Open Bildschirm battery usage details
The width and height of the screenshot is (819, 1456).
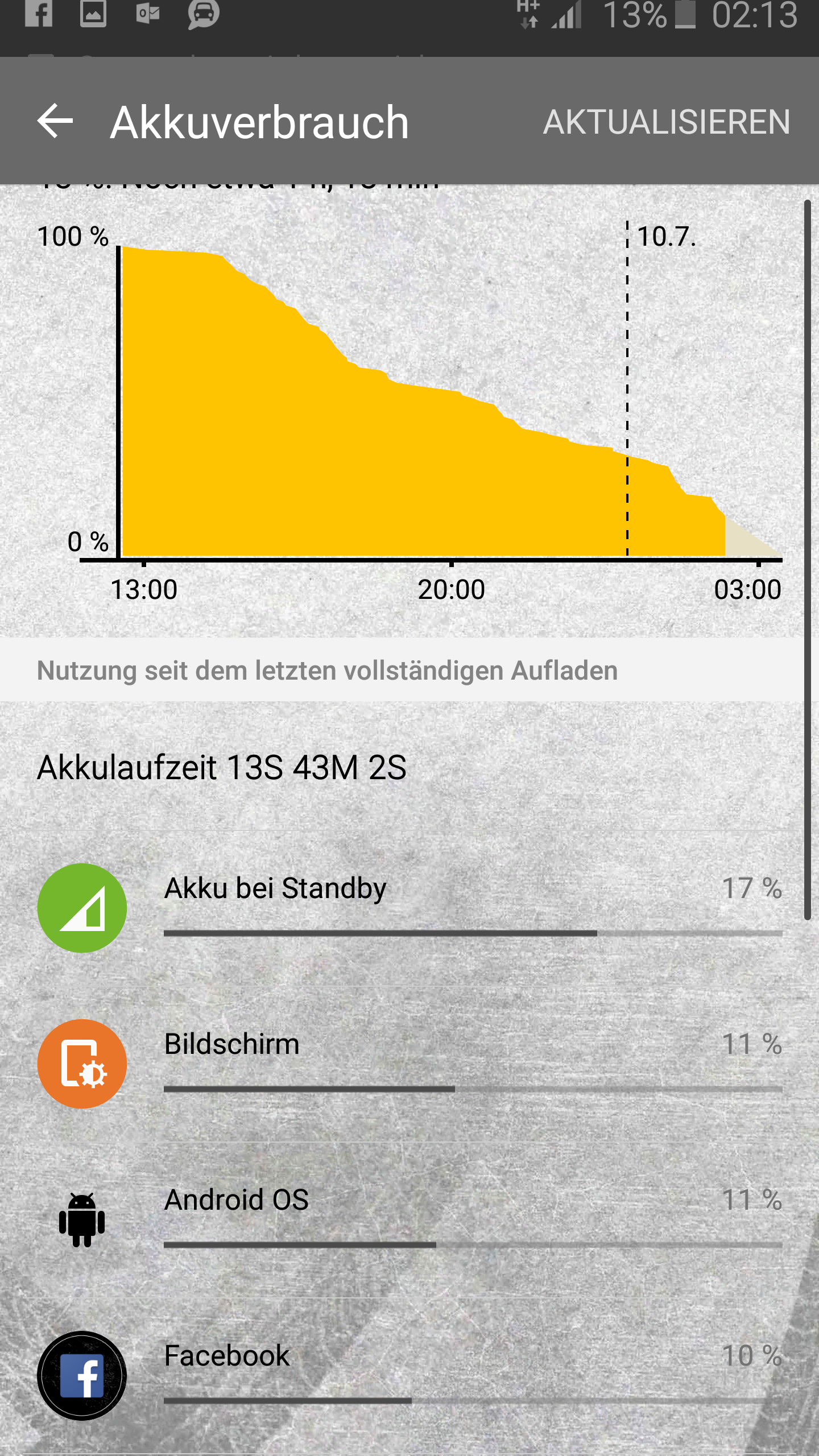coord(409,1064)
